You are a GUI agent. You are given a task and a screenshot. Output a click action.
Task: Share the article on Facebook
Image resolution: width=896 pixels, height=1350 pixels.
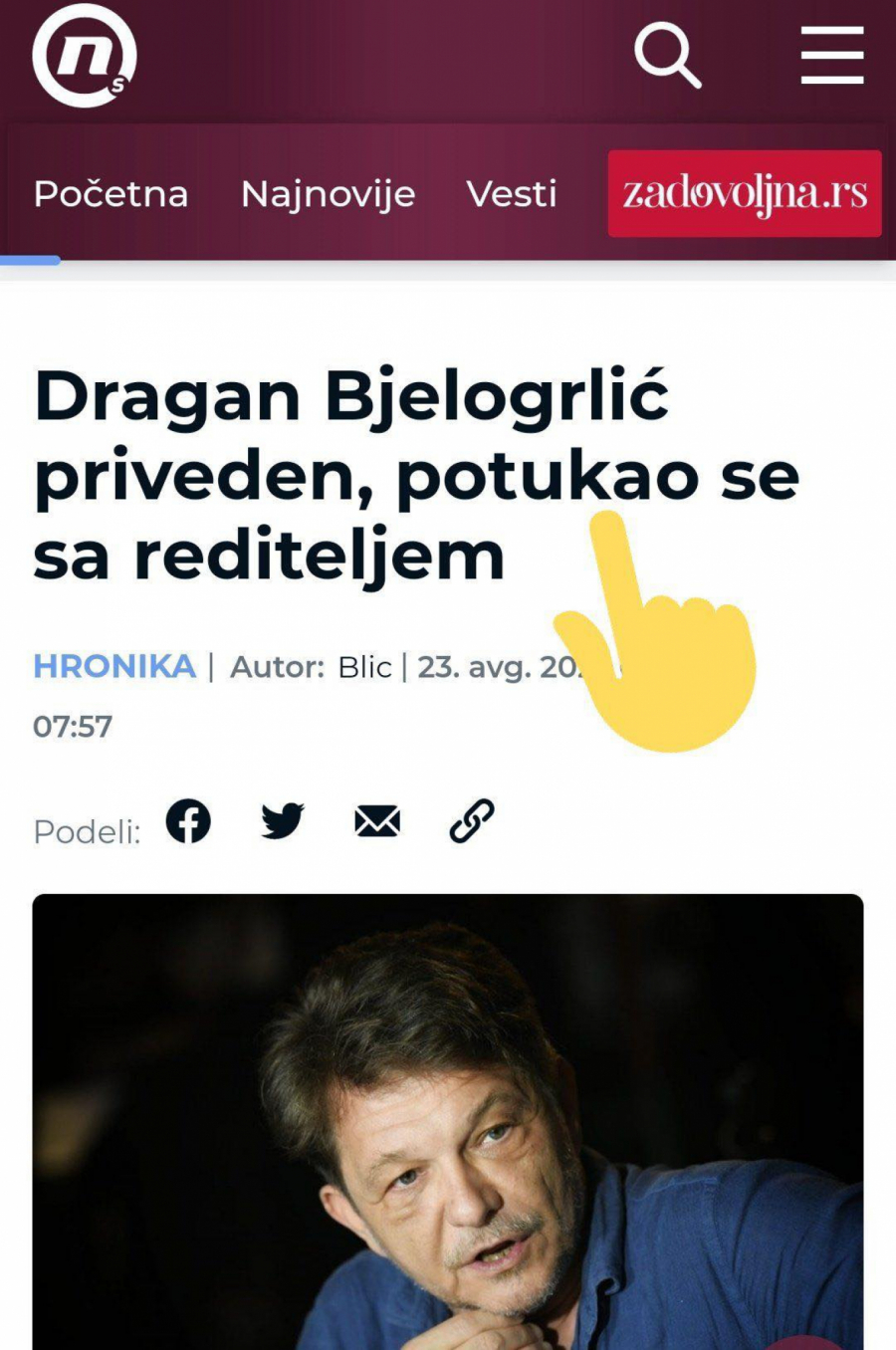pyautogui.click(x=188, y=821)
